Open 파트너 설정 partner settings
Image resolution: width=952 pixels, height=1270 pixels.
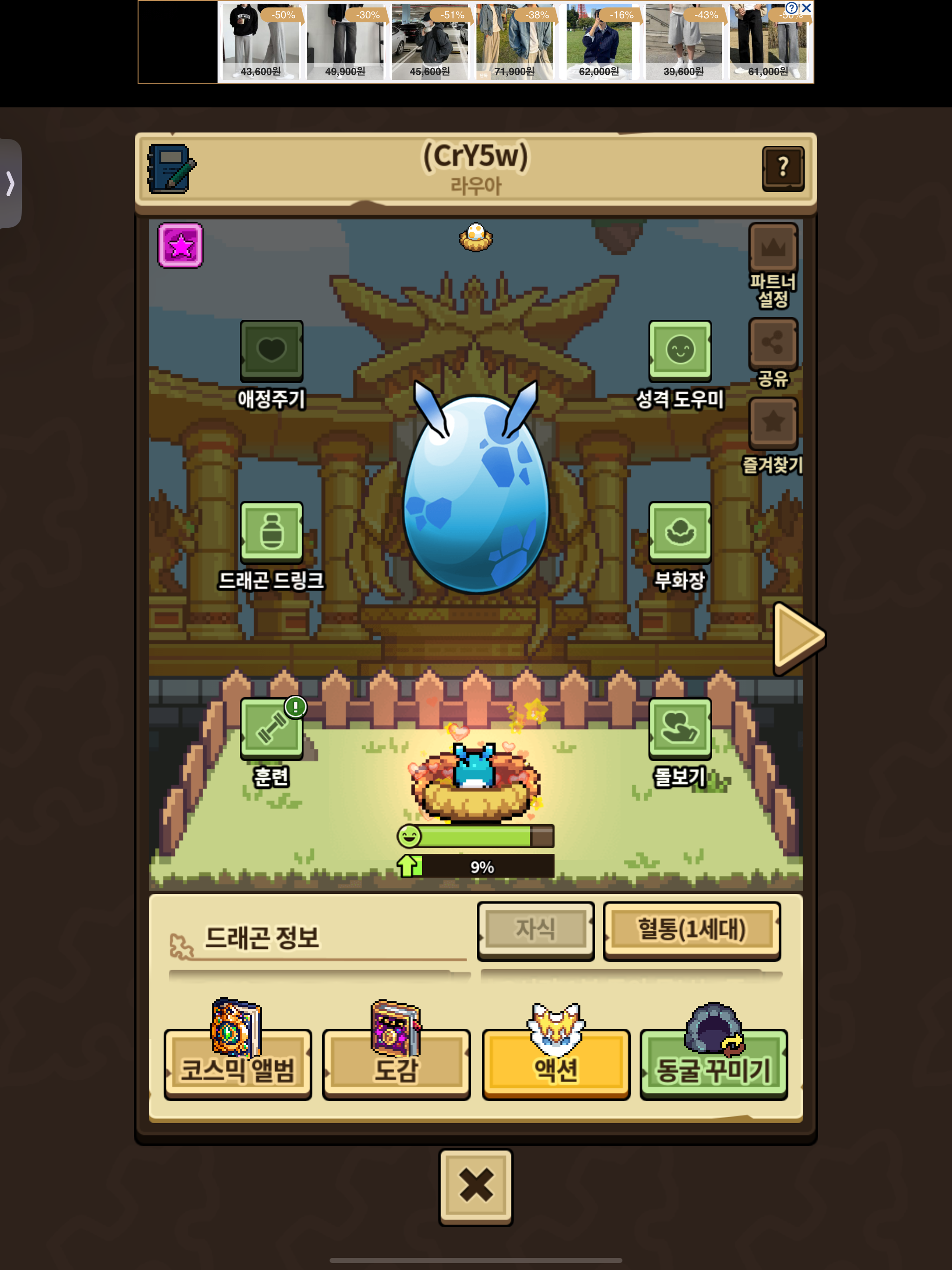(x=773, y=266)
